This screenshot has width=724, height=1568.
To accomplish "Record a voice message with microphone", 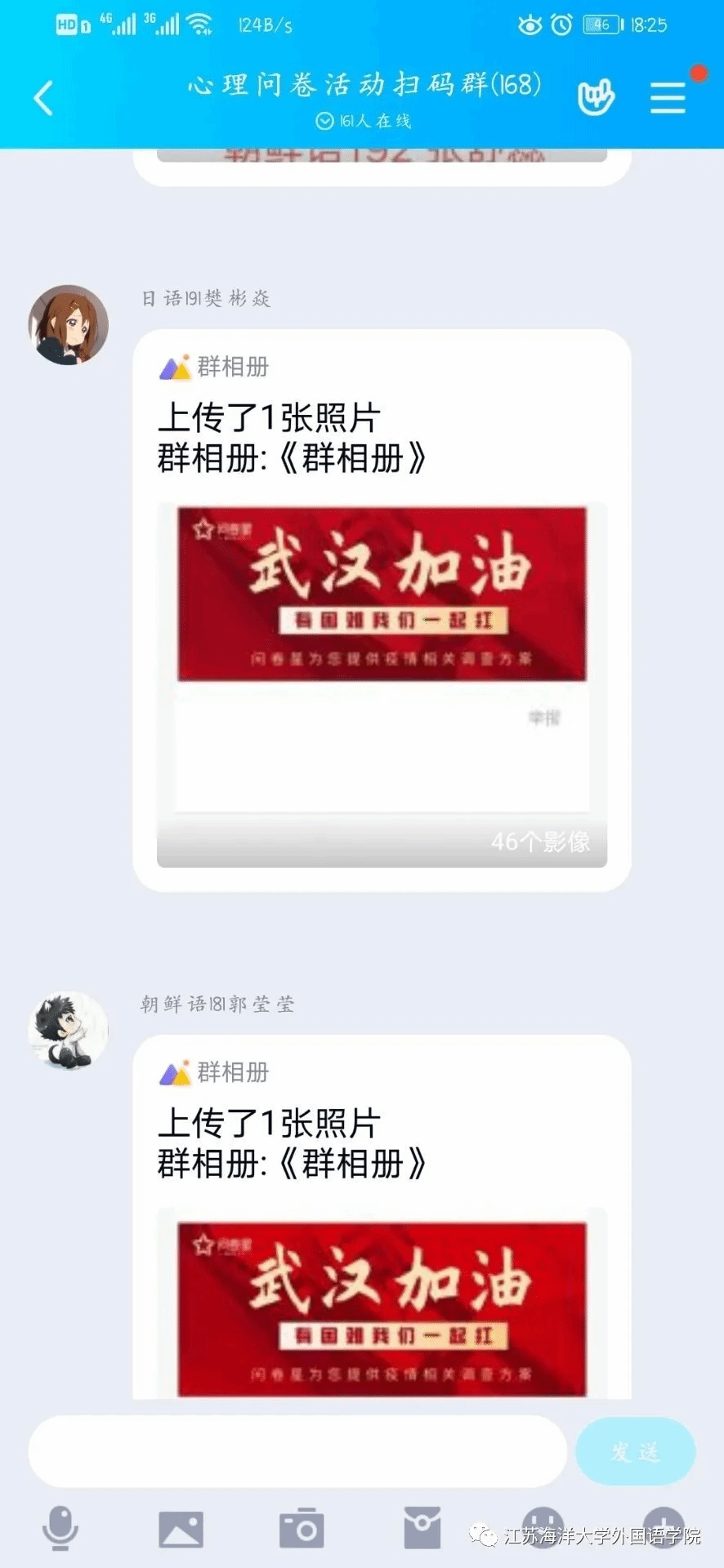I will [60, 1528].
